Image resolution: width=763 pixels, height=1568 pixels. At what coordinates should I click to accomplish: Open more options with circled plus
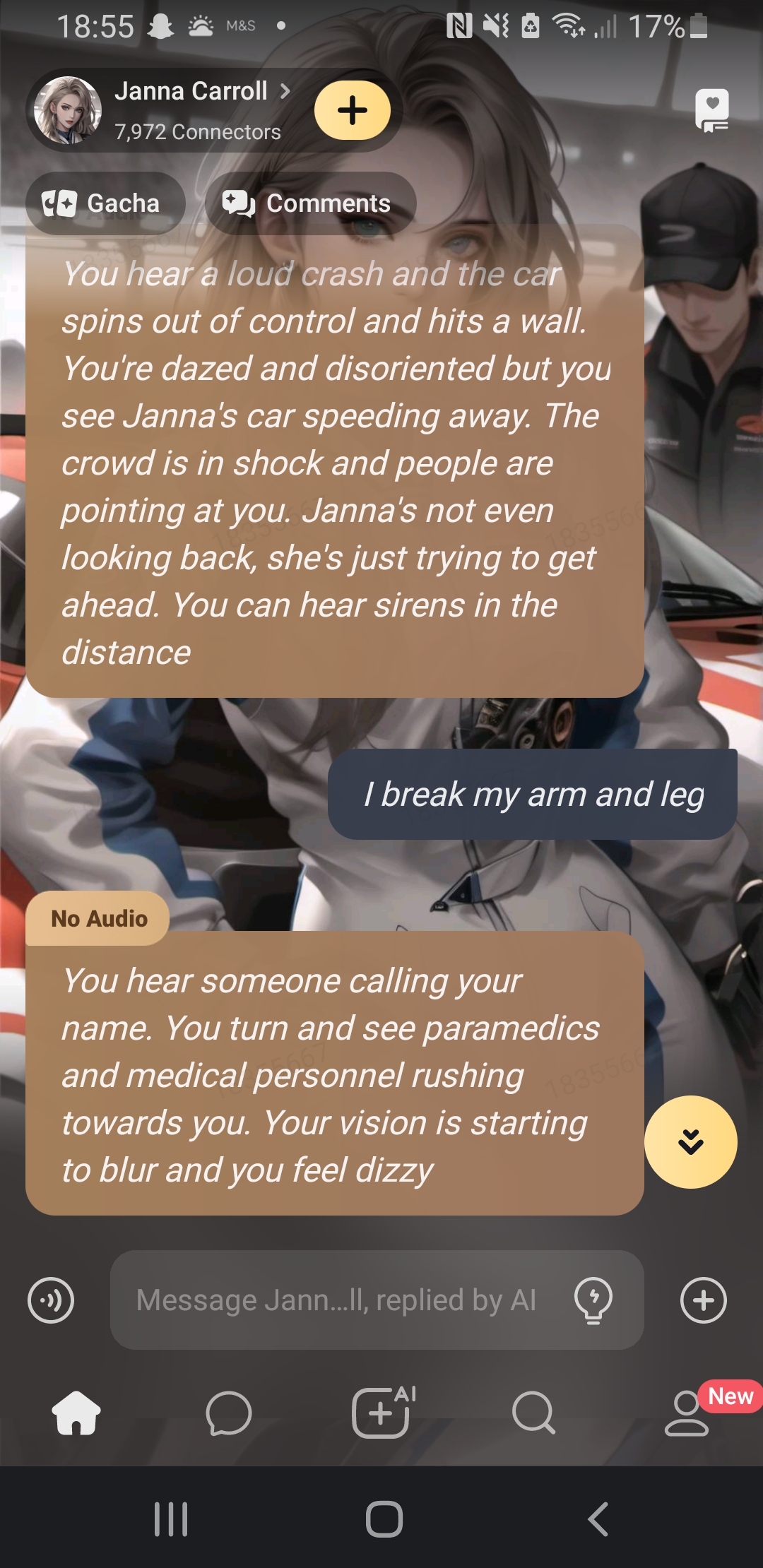pos(703,1300)
